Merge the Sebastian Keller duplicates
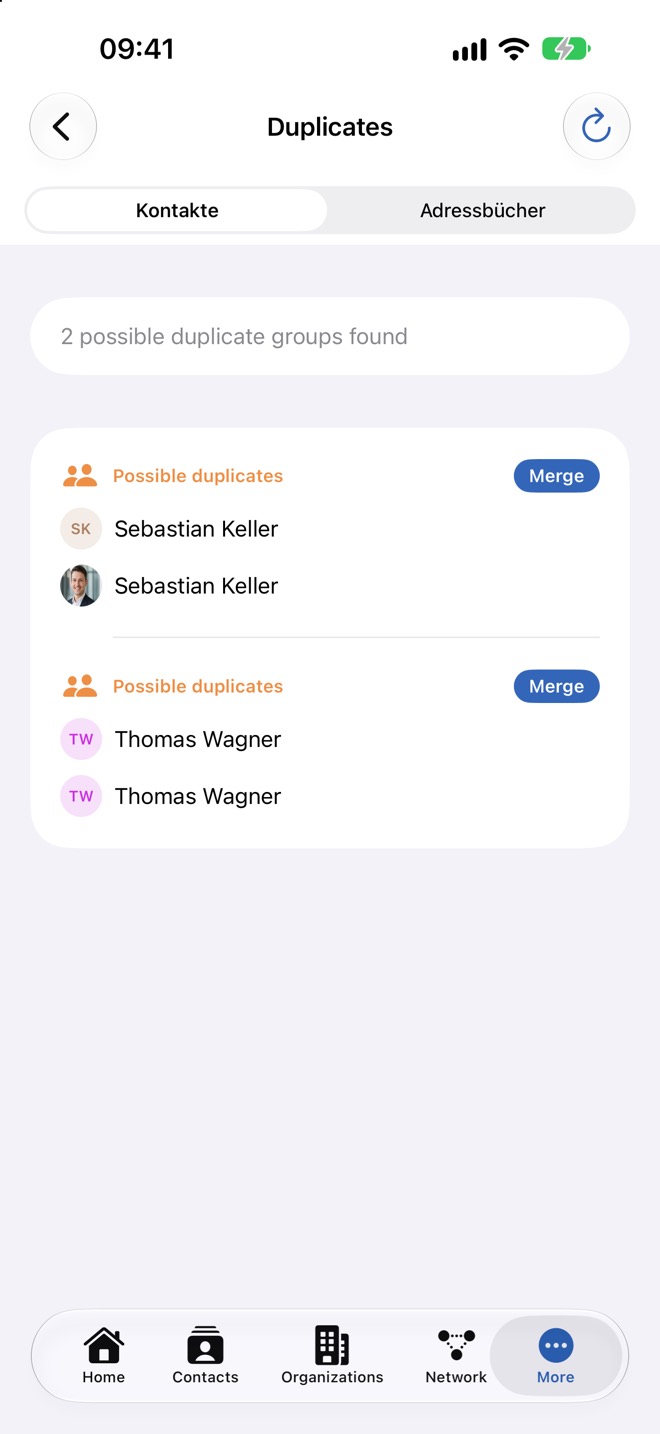Image resolution: width=660 pixels, height=1434 pixels. tap(556, 476)
